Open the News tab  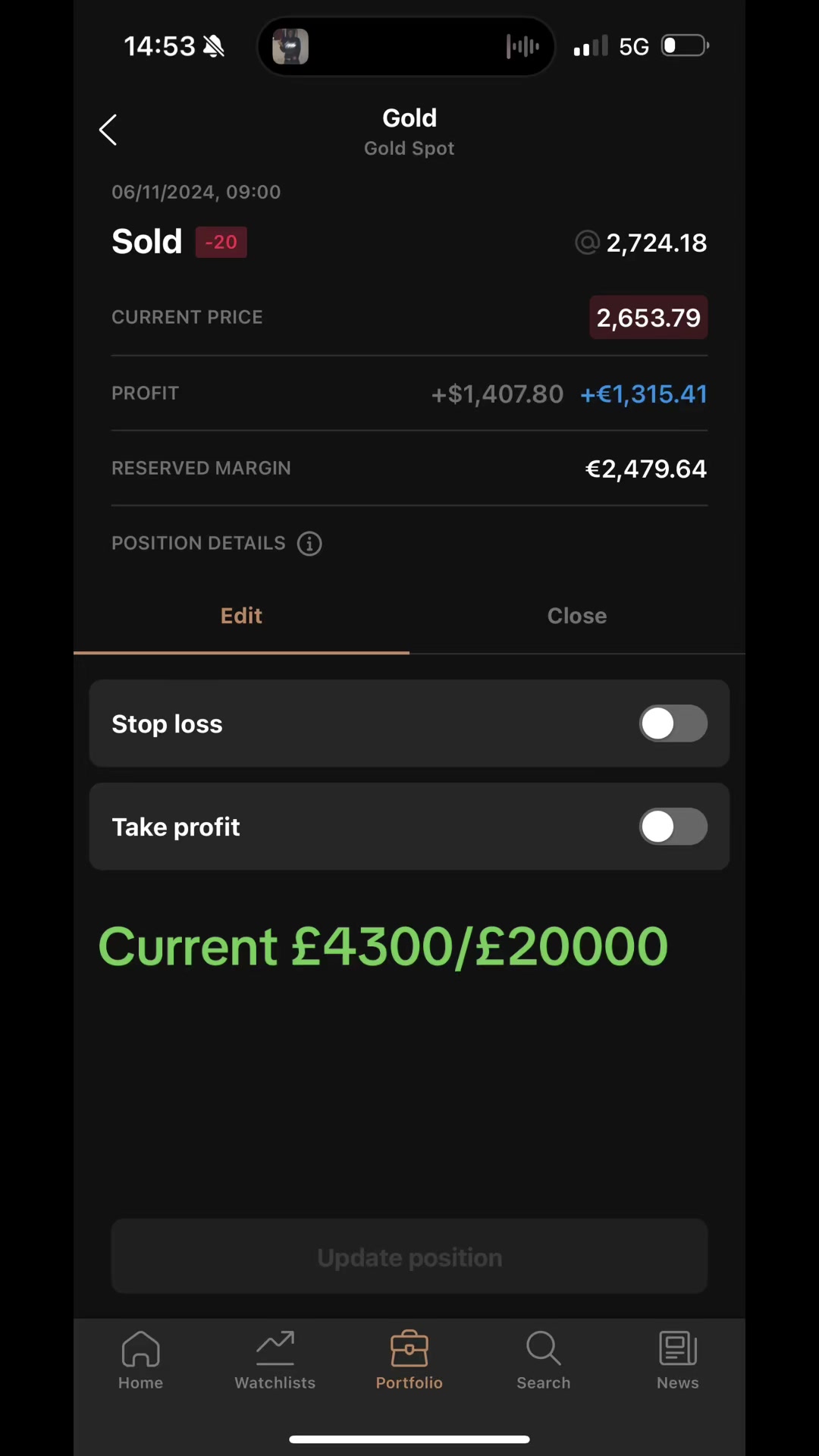[678, 1360]
